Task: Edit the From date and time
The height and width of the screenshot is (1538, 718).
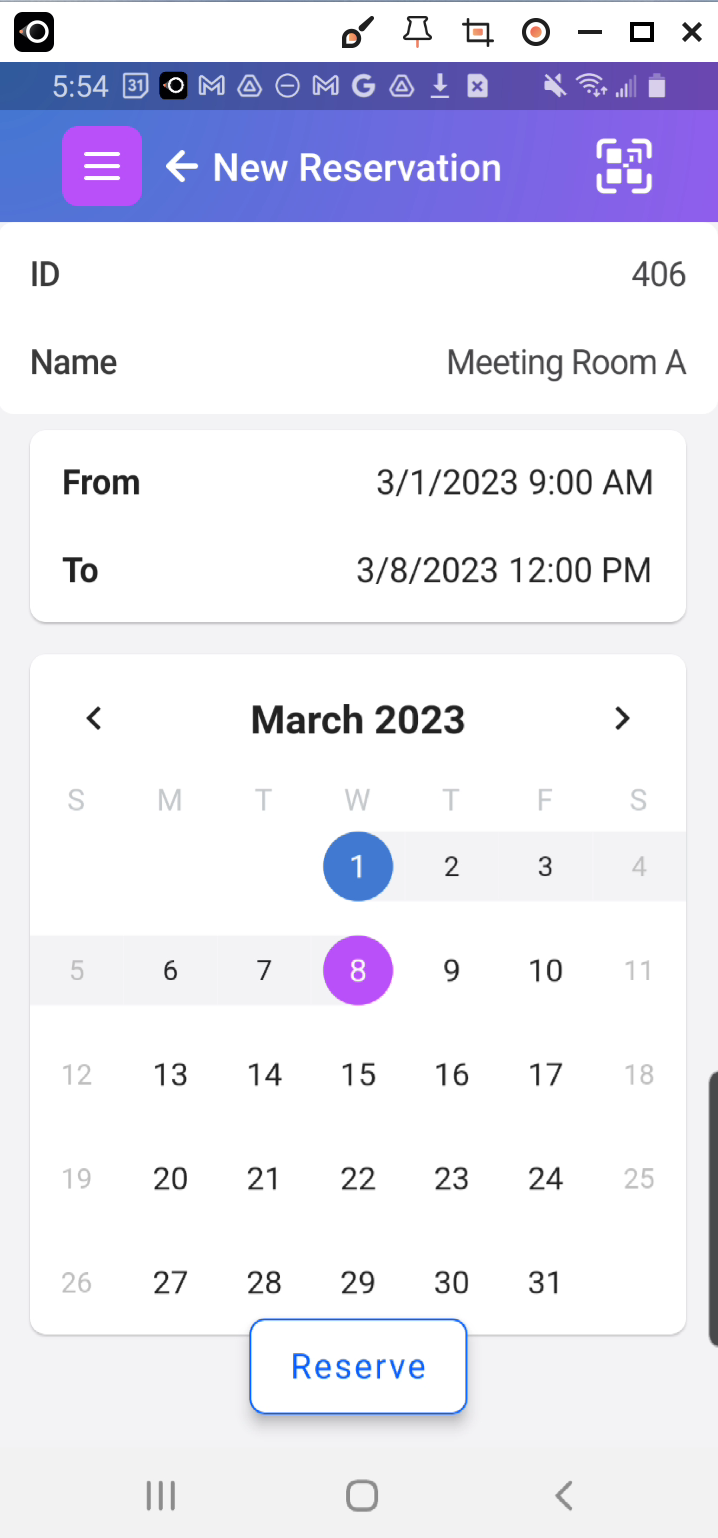Action: pos(358,483)
